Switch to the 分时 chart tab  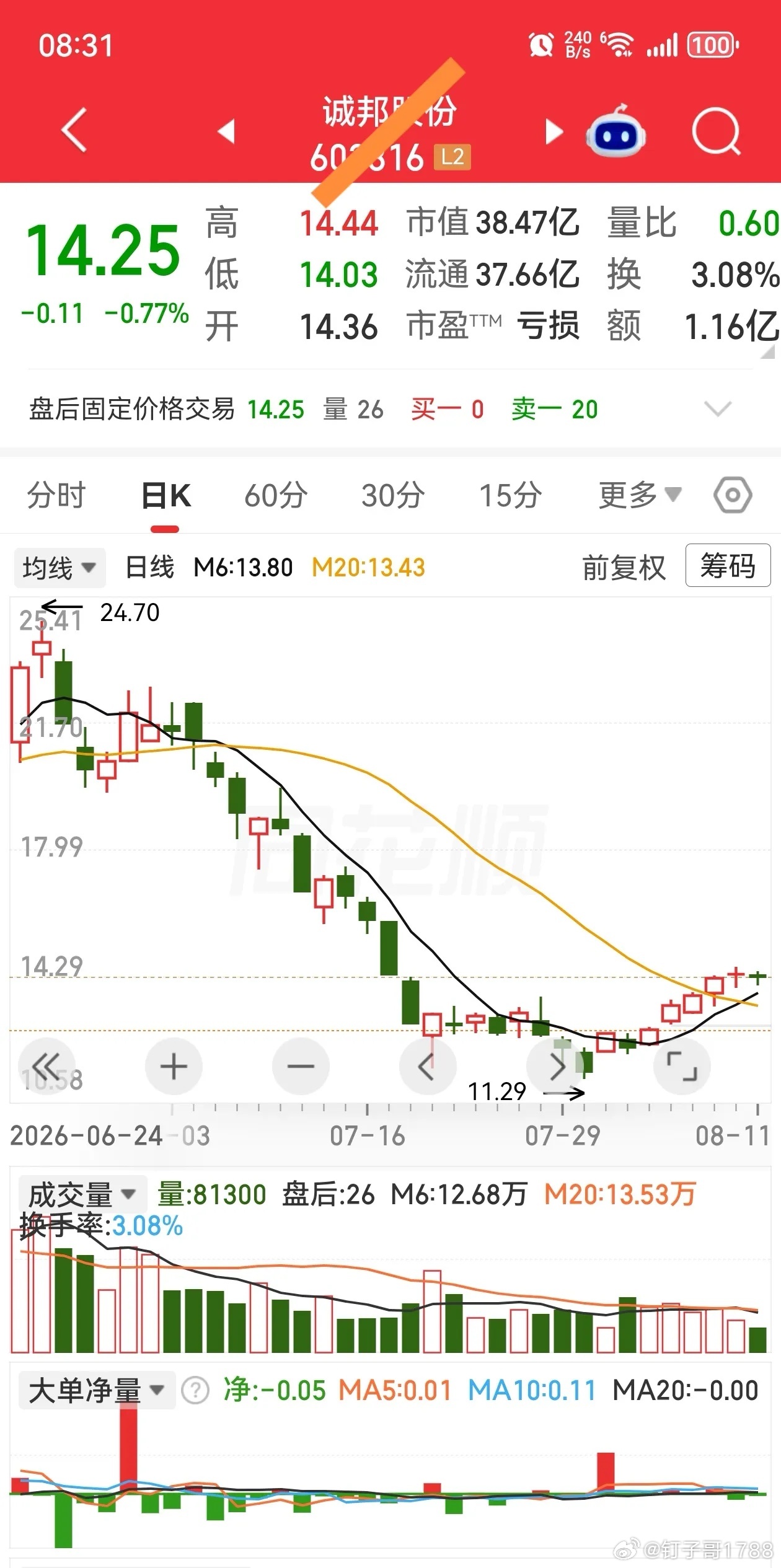tap(56, 496)
